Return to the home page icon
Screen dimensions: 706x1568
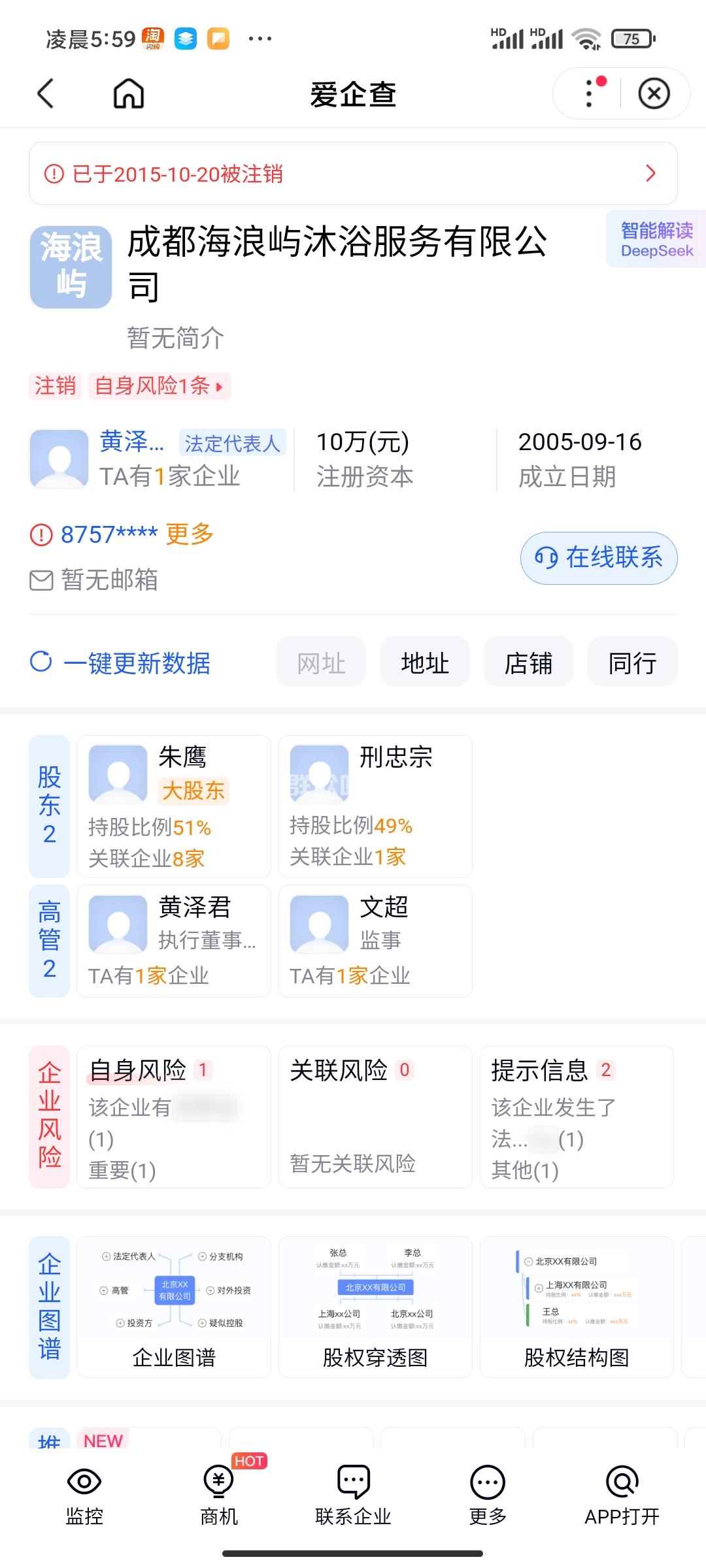coord(128,93)
